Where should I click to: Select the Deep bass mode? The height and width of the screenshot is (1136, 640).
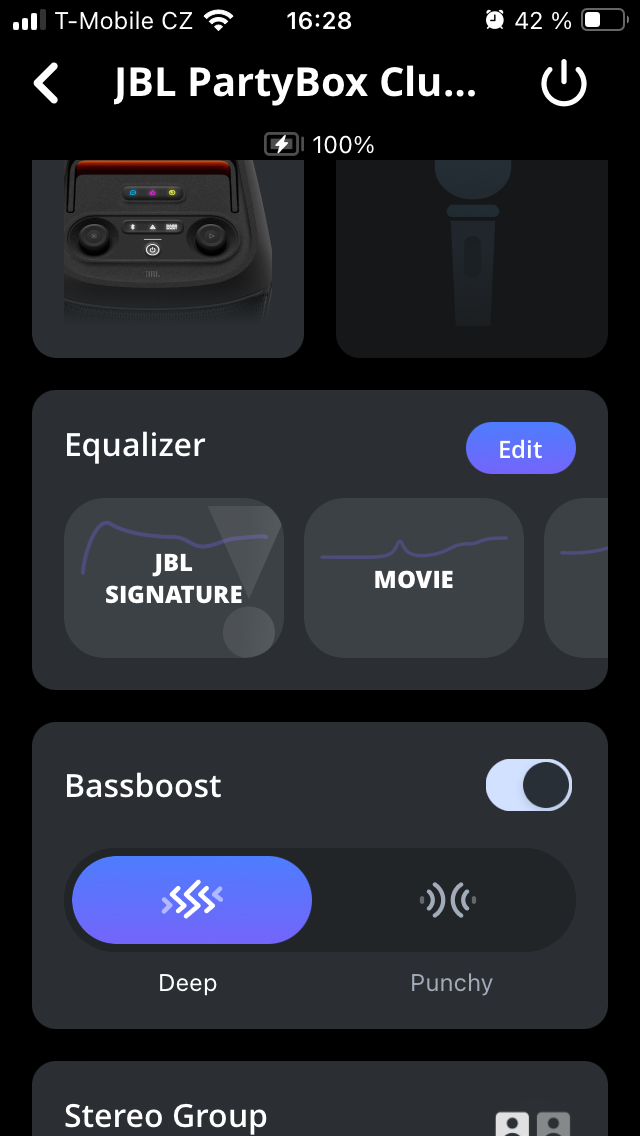pos(192,900)
